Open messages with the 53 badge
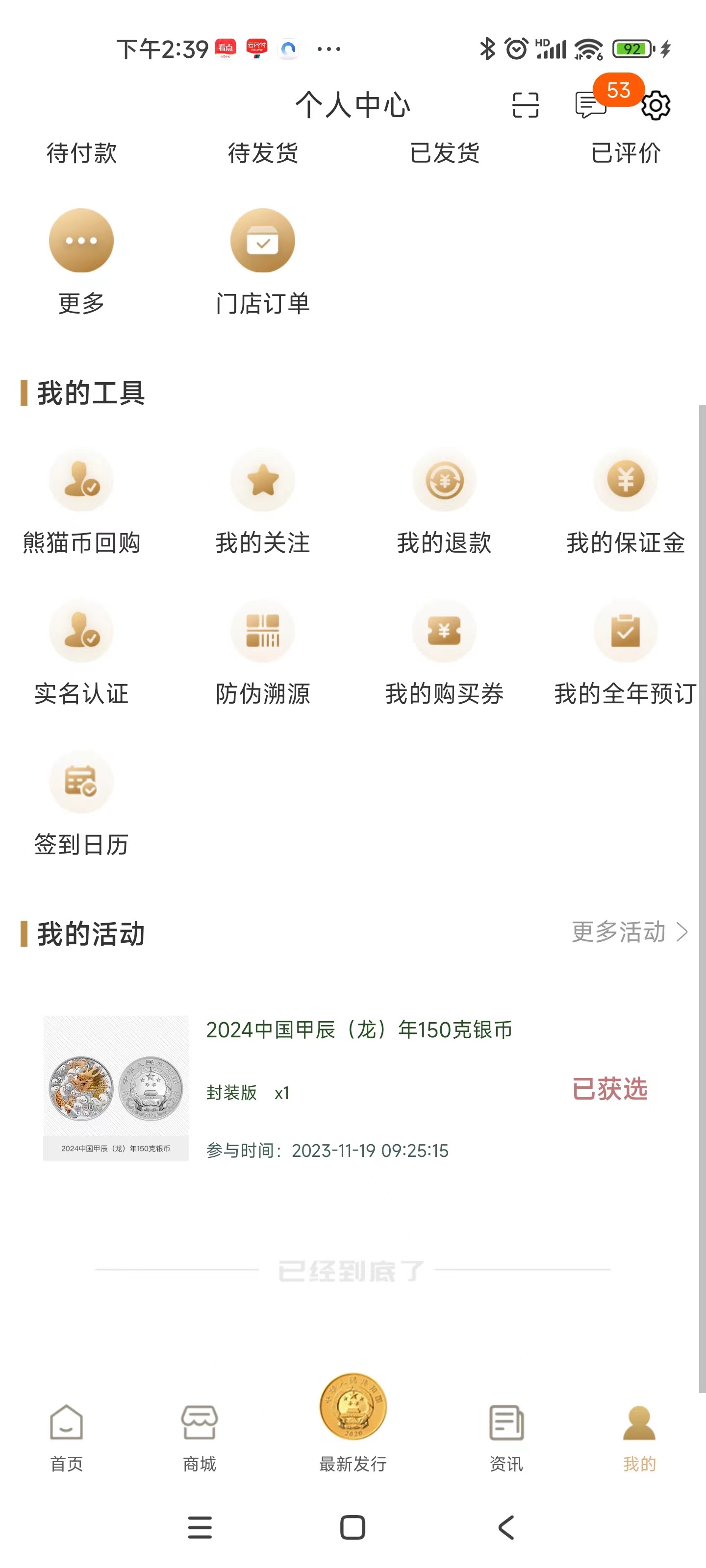This screenshot has height=1568, width=706. point(591,105)
